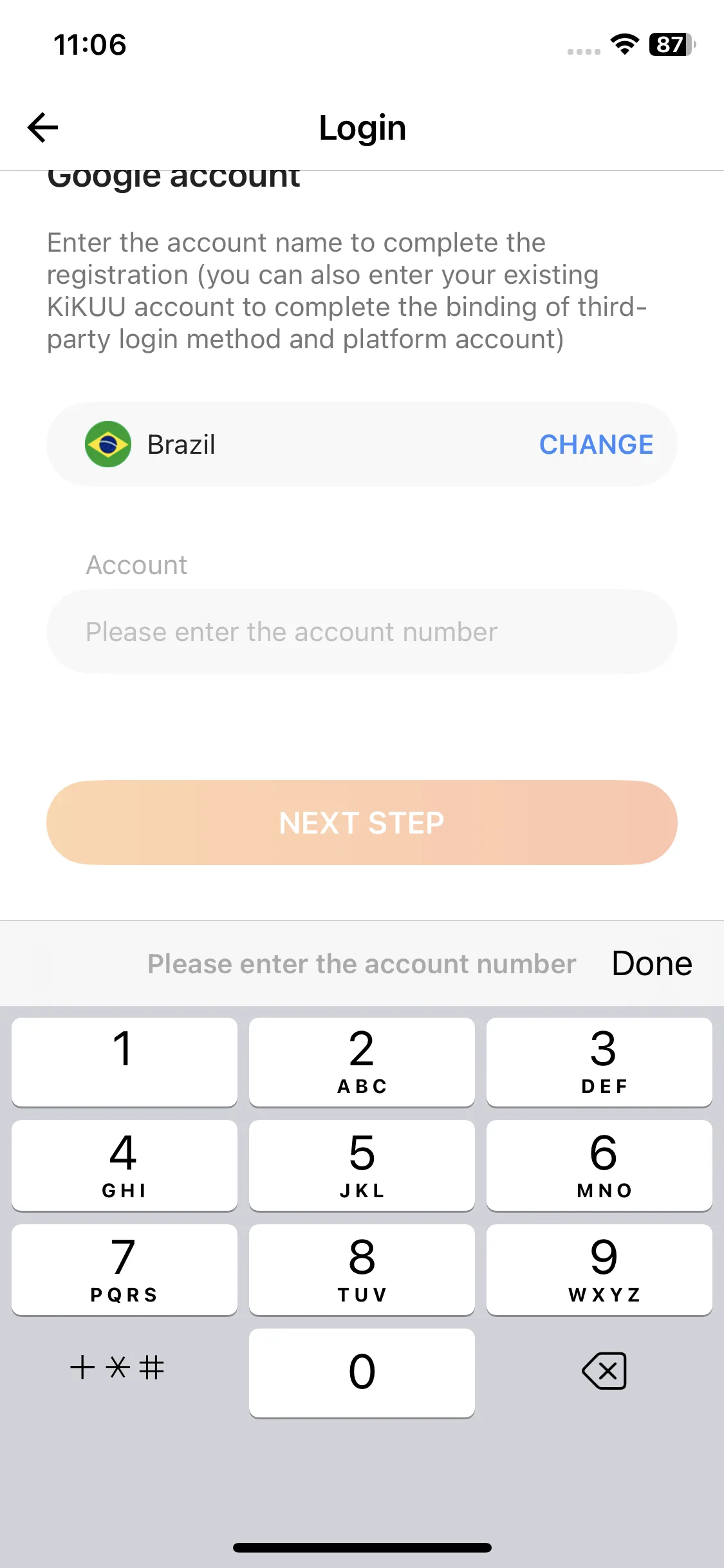The height and width of the screenshot is (1568, 724).
Task: Dismiss the keypad with Done
Action: pos(651,964)
